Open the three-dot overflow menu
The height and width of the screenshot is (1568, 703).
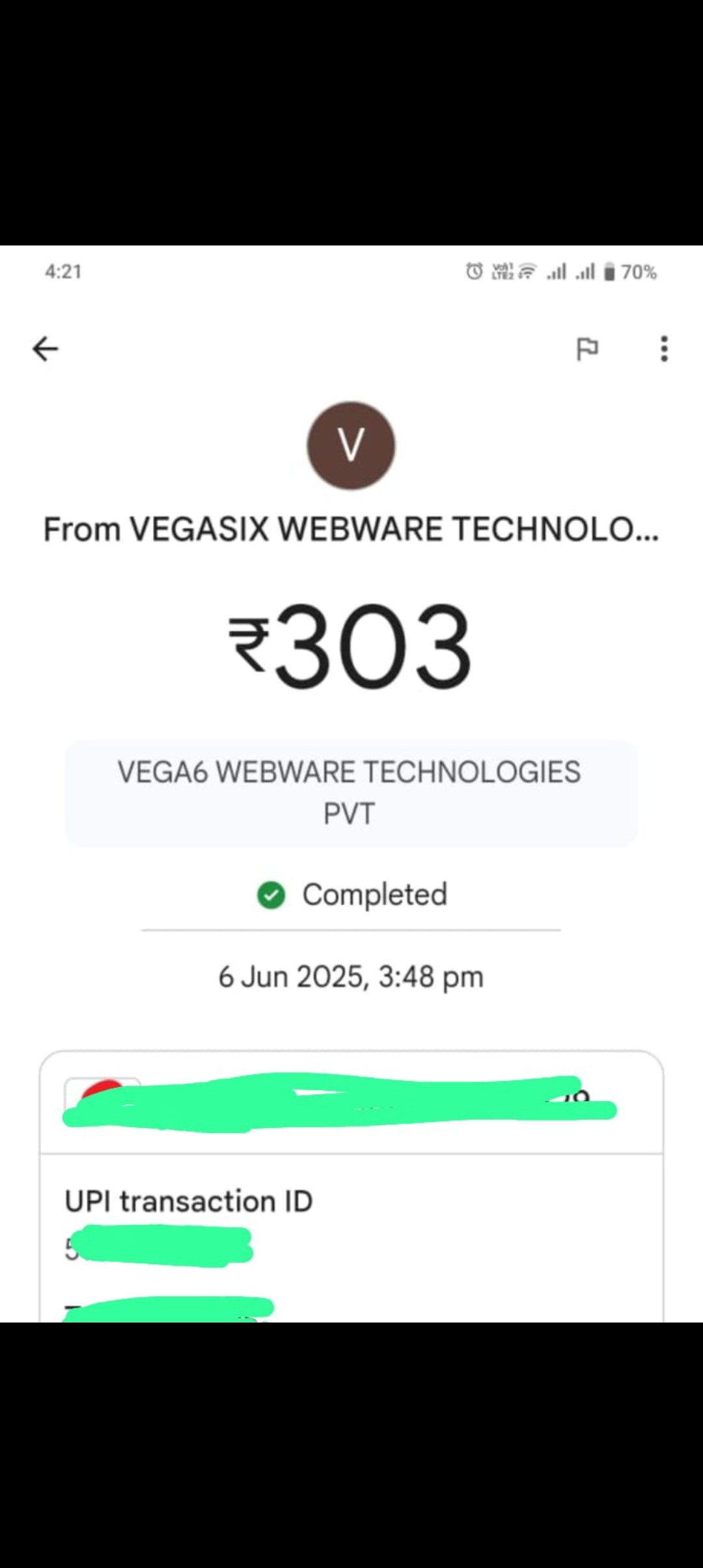[664, 349]
